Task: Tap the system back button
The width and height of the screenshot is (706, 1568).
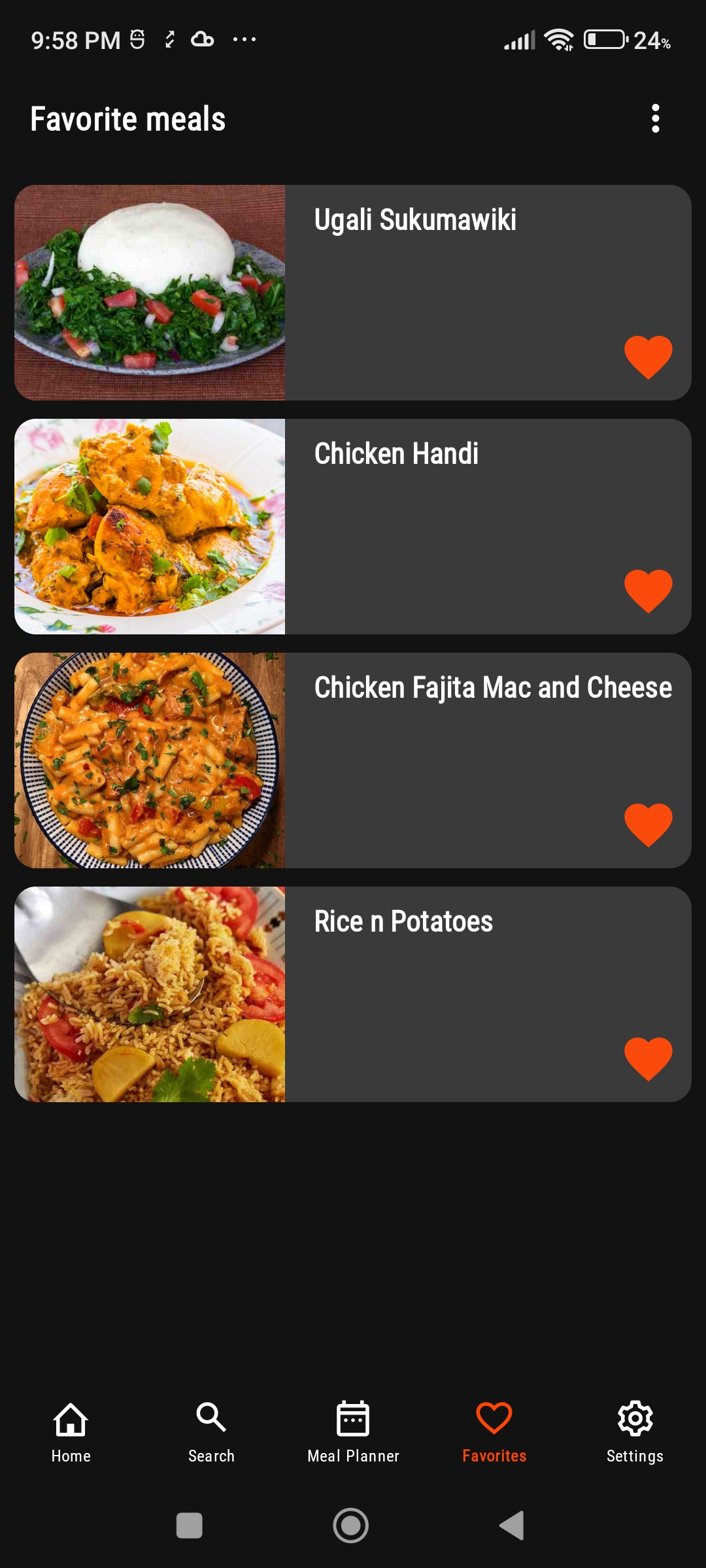Action: click(x=513, y=1526)
